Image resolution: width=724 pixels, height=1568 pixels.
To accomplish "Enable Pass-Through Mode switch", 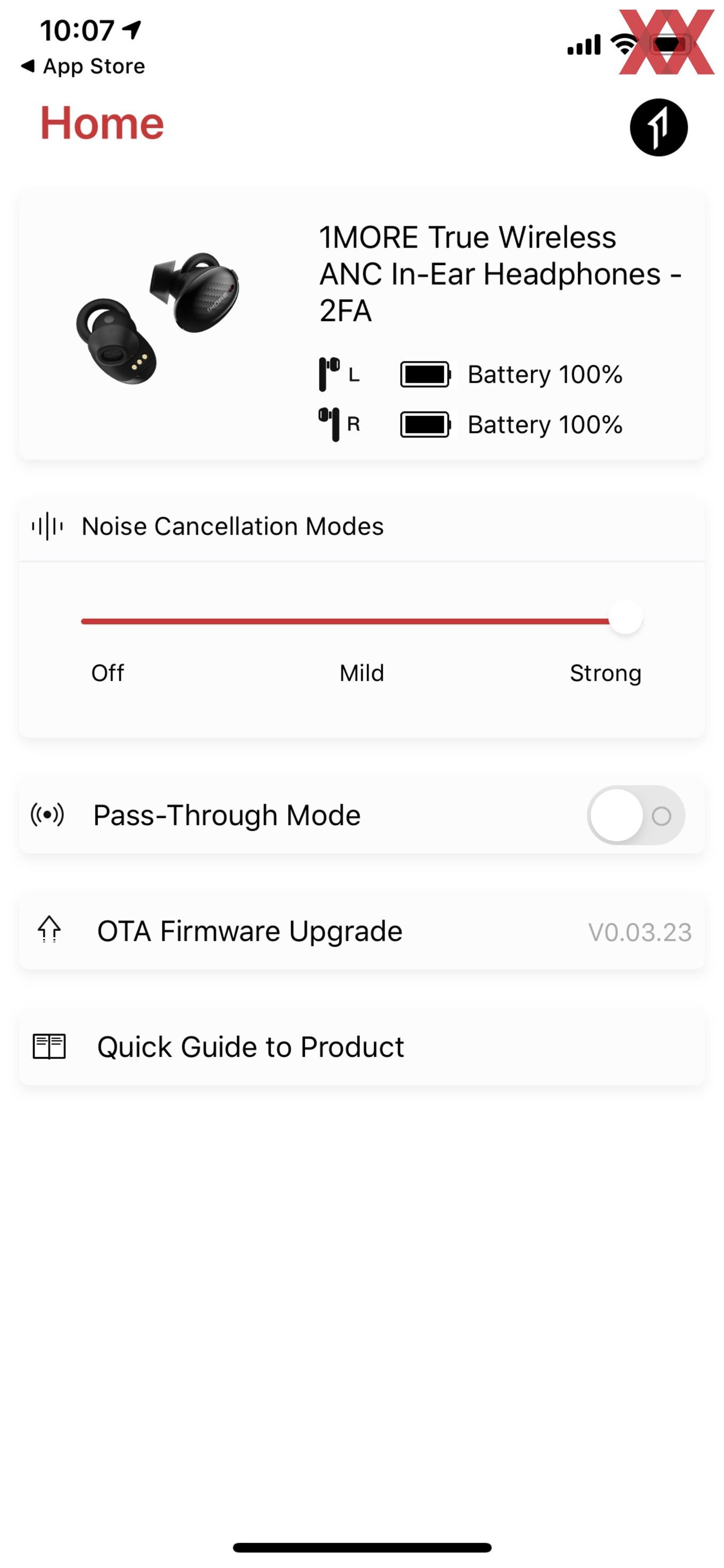I will (636, 815).
